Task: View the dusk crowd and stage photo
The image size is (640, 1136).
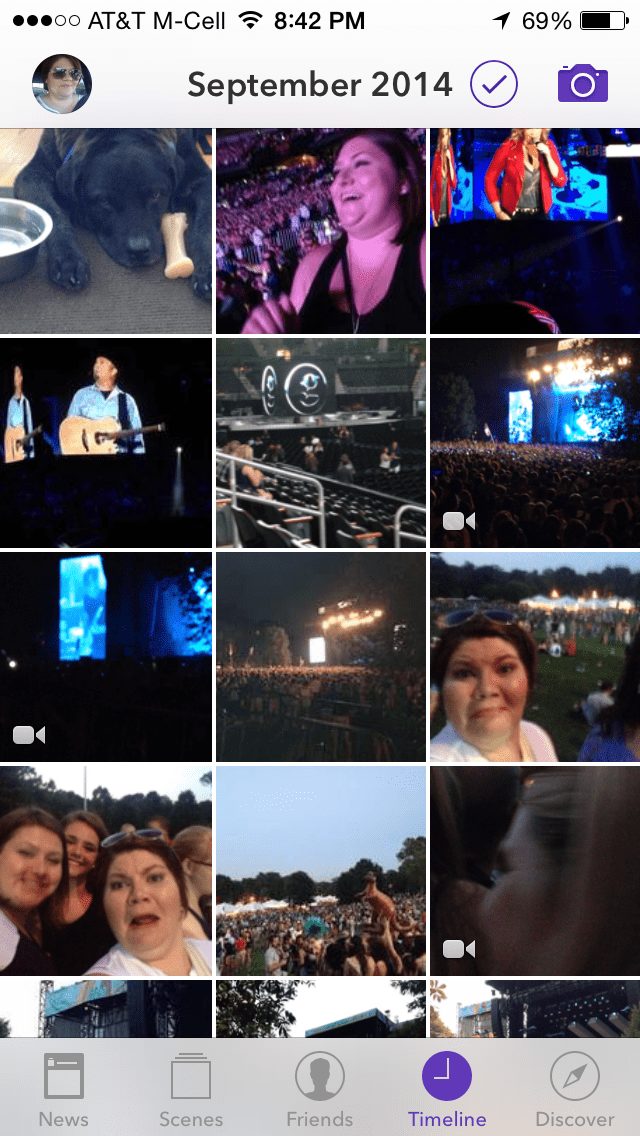Action: pos(320,656)
